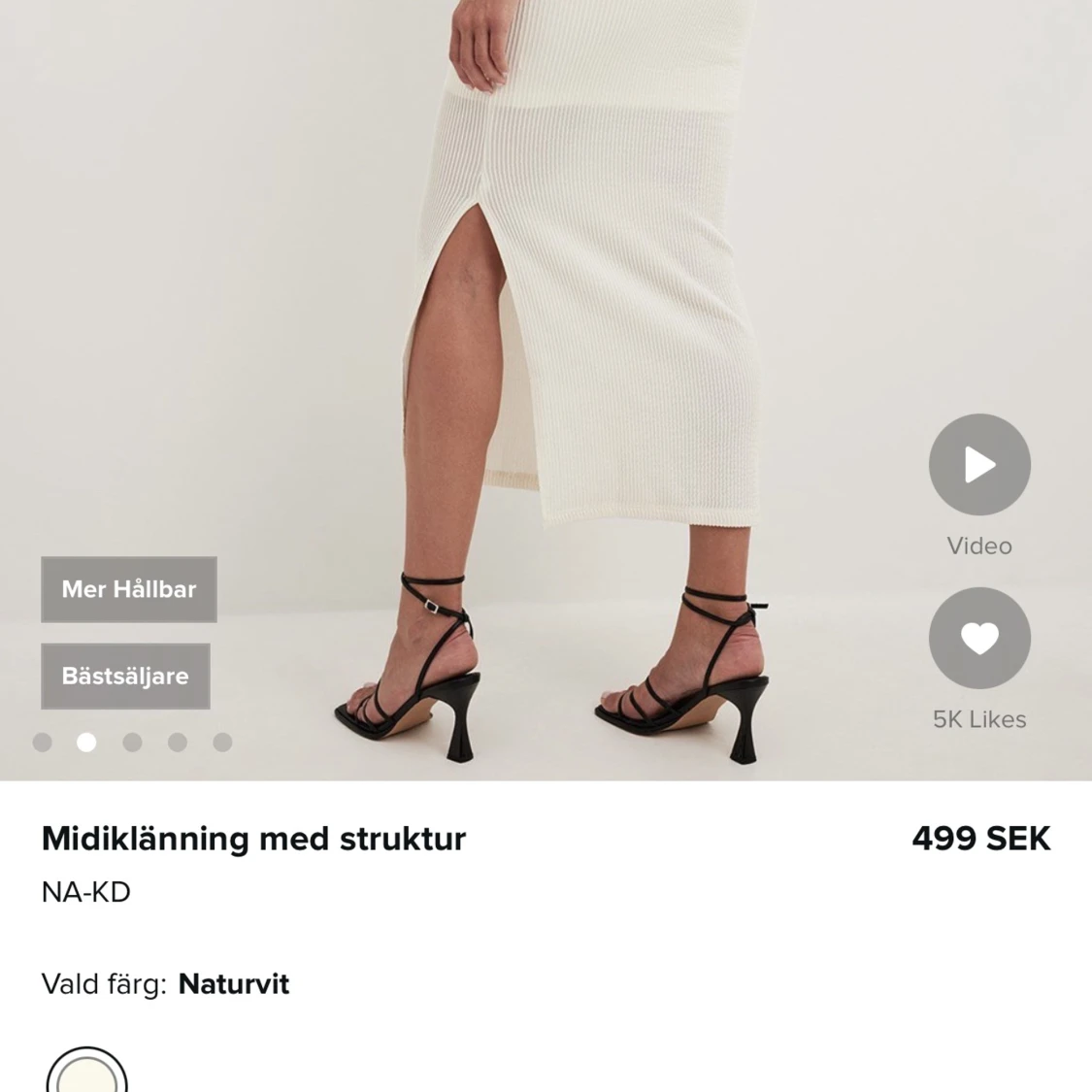Viewport: 1092px width, 1092px height.
Task: Play the product video
Action: click(979, 465)
